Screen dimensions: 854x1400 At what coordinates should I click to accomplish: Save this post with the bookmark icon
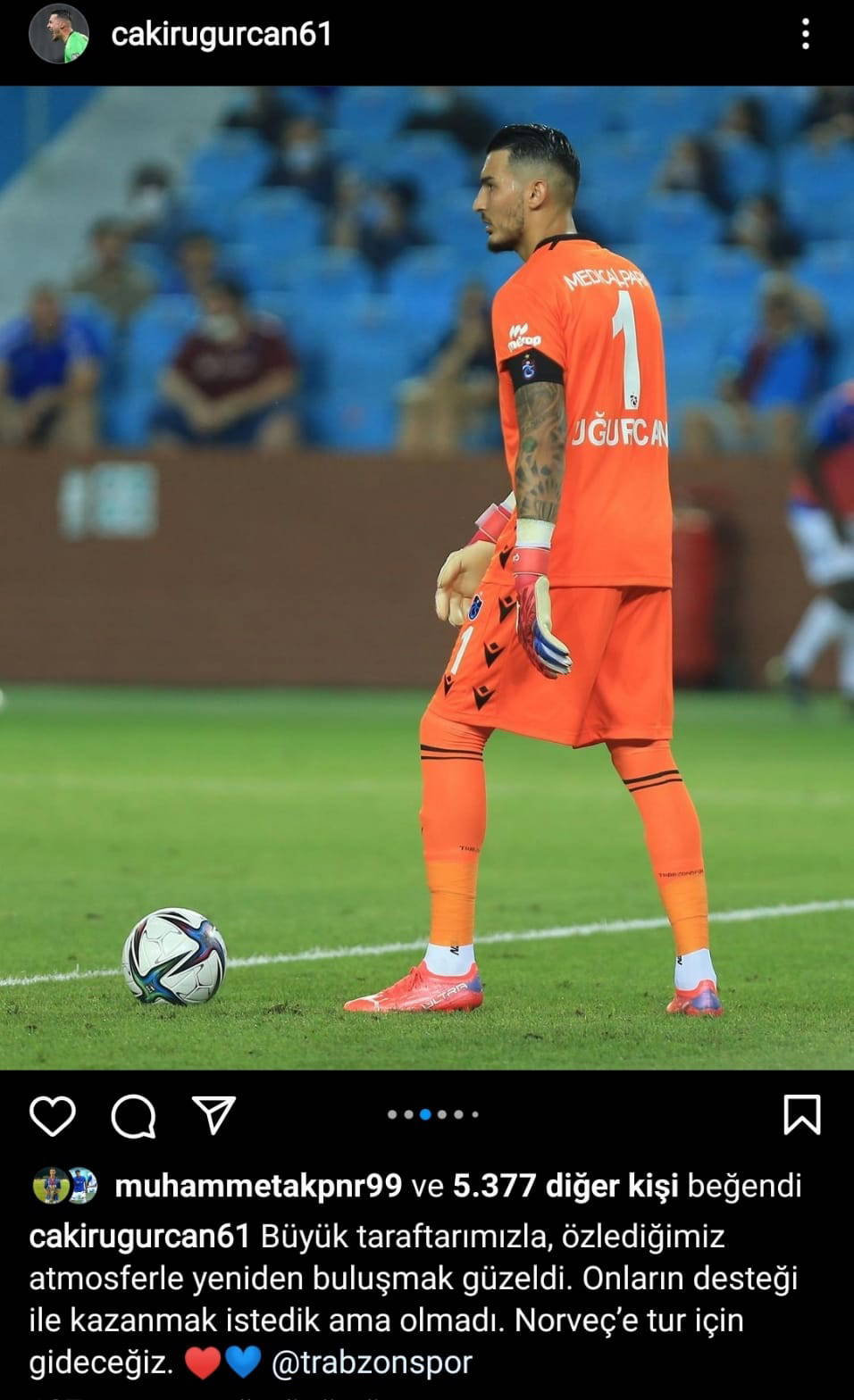pos(801,1115)
